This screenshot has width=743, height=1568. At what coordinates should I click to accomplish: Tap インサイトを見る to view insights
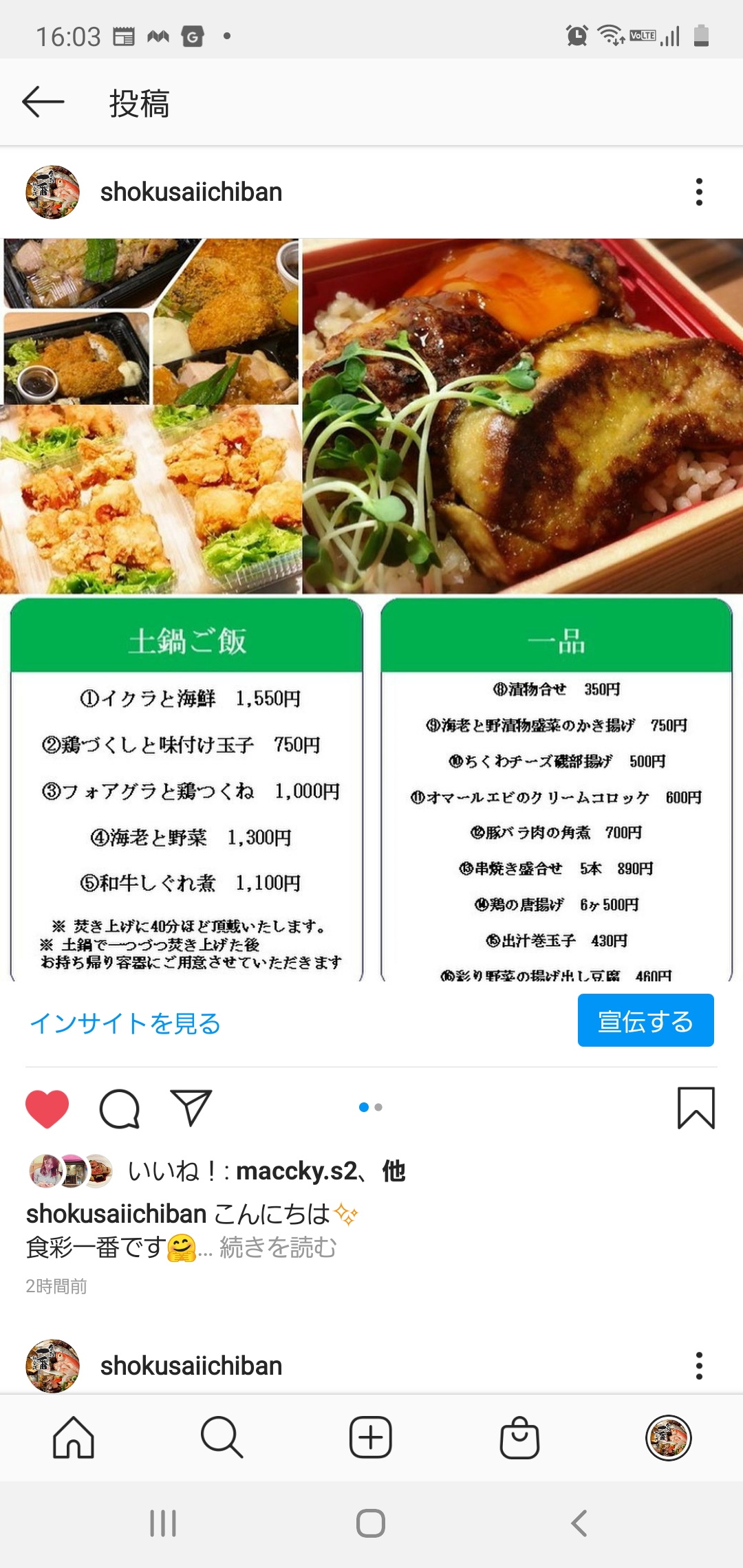pos(125,1023)
